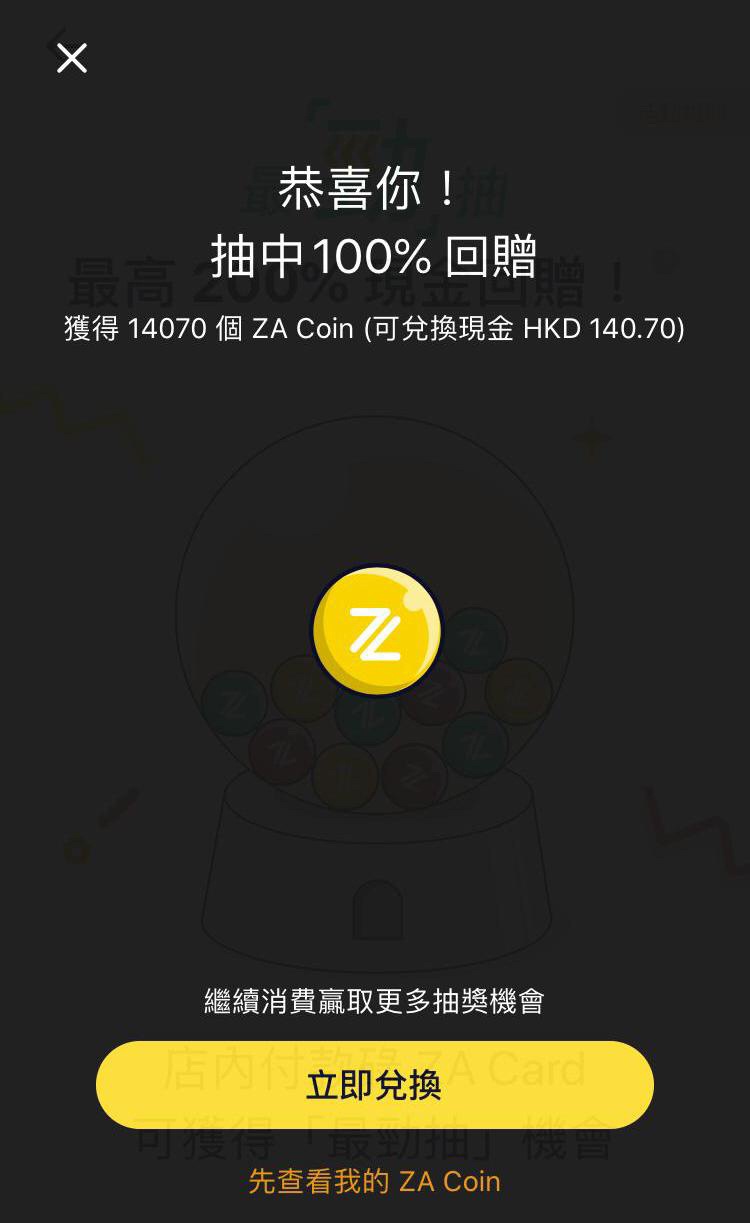Open 先查看我的 ZA Coin link
Viewport: 750px width, 1223px height.
[x=375, y=1181]
